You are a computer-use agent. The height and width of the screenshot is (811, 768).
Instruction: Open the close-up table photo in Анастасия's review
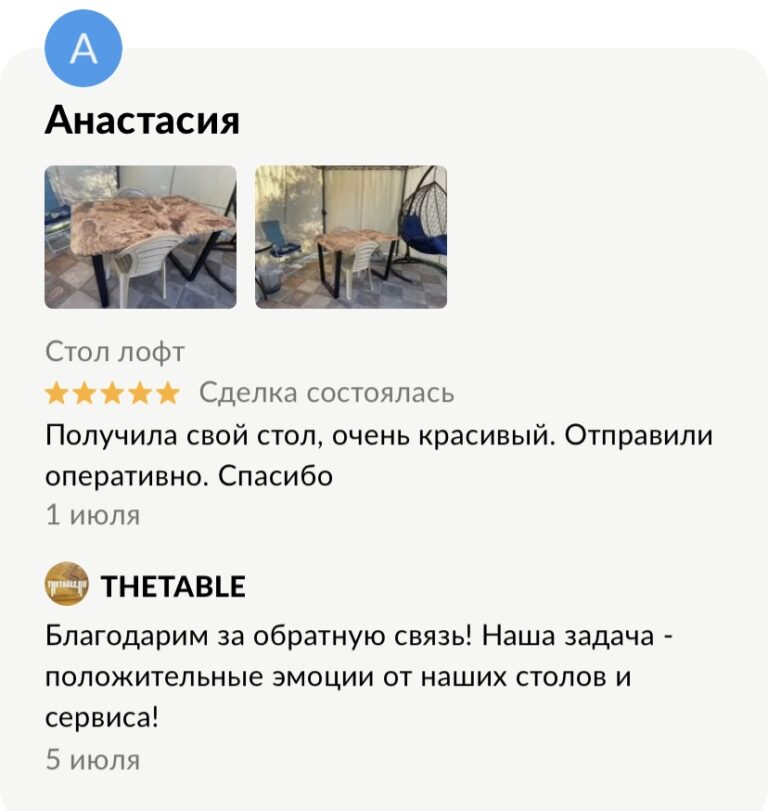pos(141,237)
